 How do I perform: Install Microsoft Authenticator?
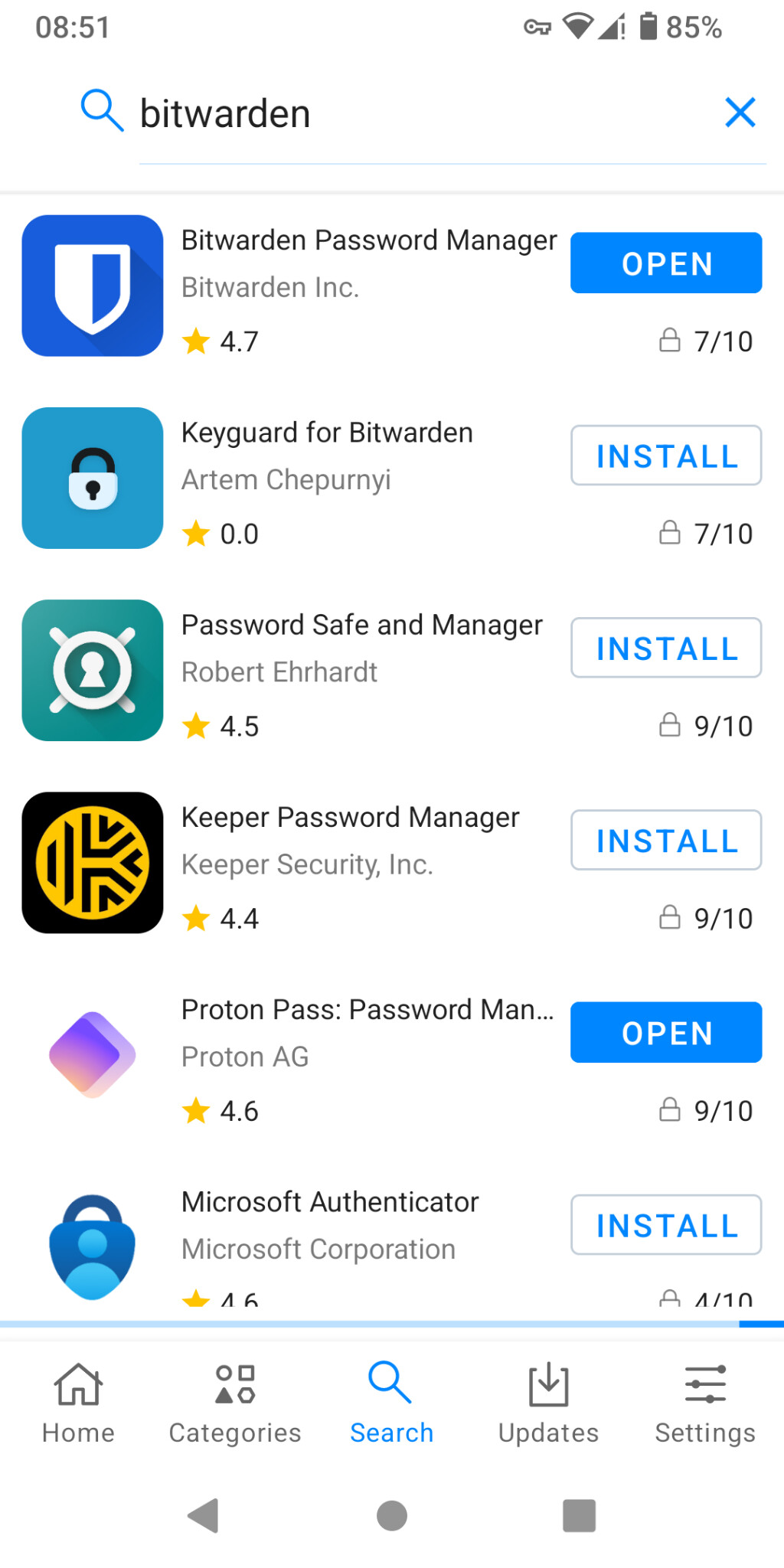[x=666, y=1225]
